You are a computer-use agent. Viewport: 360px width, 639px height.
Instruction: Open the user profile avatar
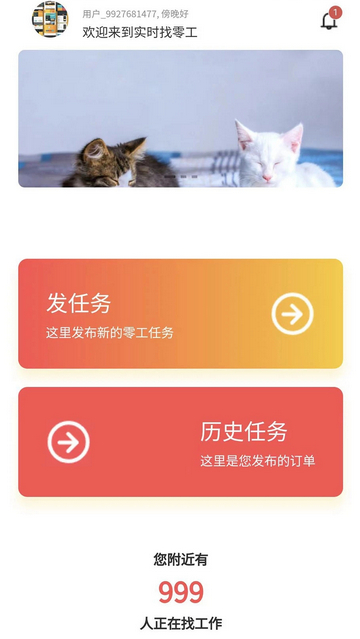50,19
